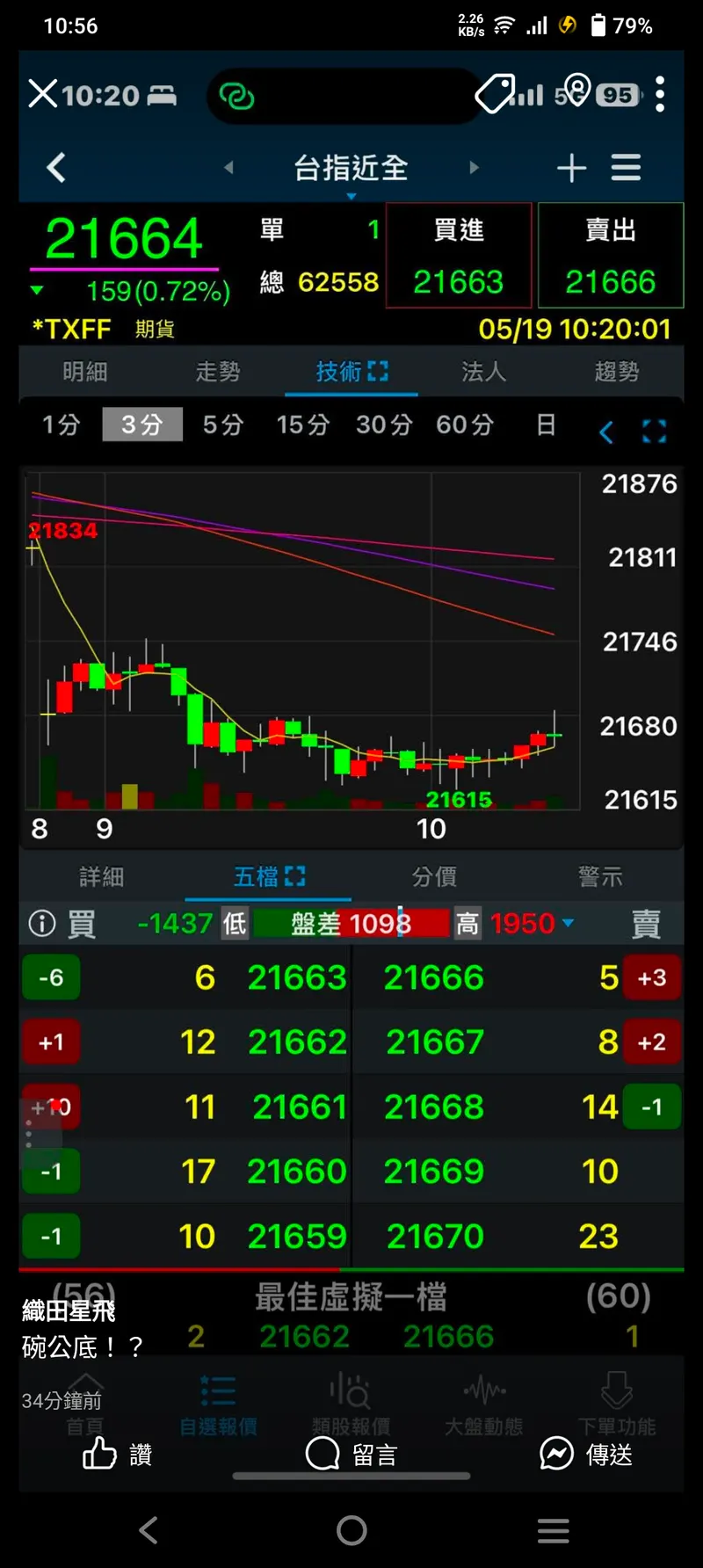
Task: Tap the system home button
Action: [x=351, y=1530]
